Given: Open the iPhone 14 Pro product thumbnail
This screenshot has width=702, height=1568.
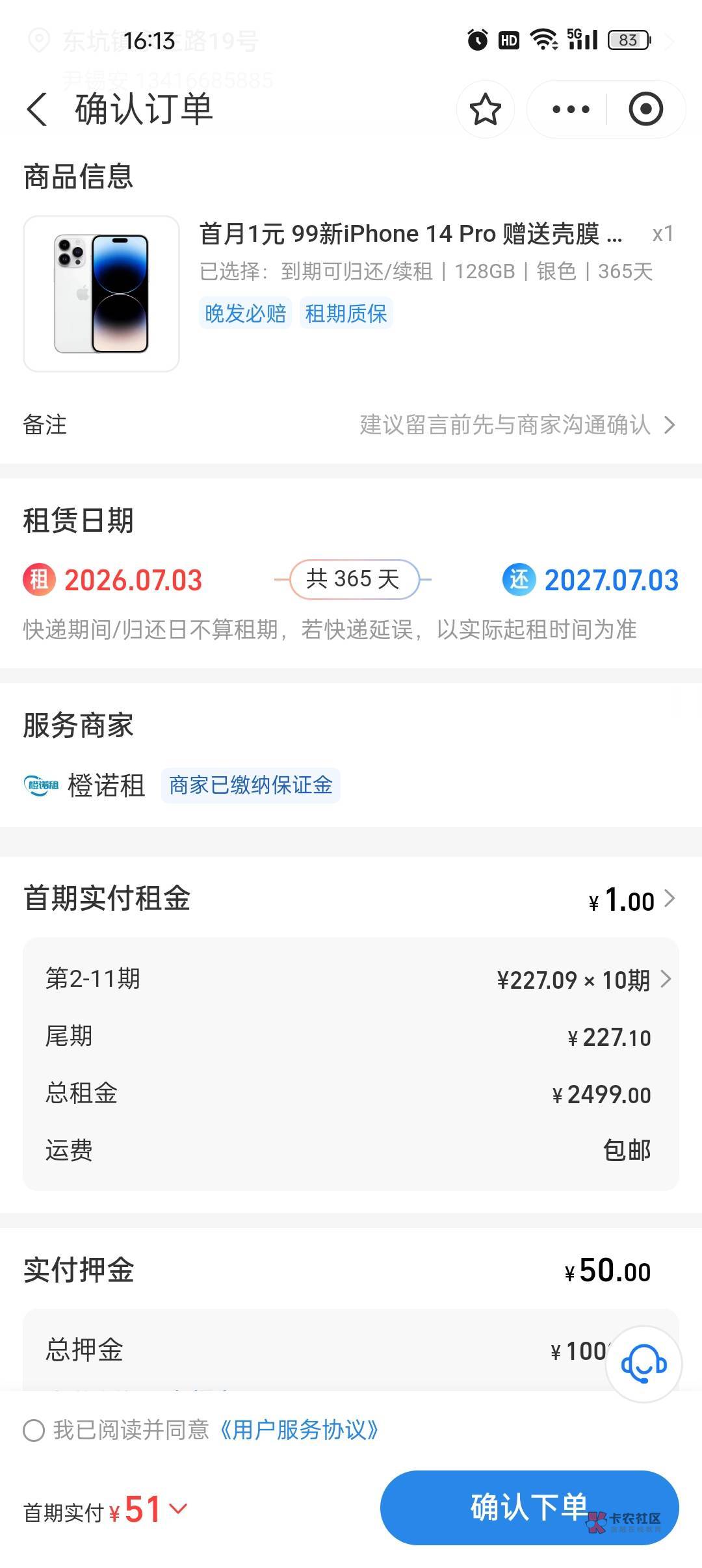Looking at the screenshot, I should [x=101, y=294].
